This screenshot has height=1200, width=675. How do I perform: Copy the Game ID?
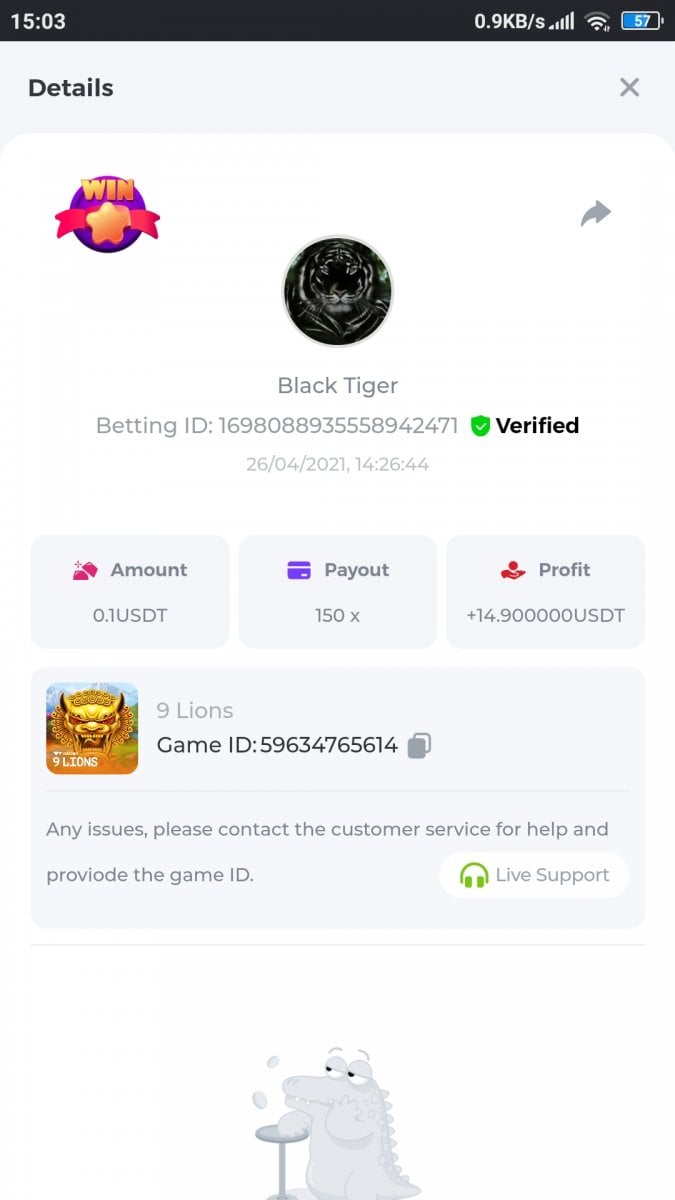pos(420,745)
